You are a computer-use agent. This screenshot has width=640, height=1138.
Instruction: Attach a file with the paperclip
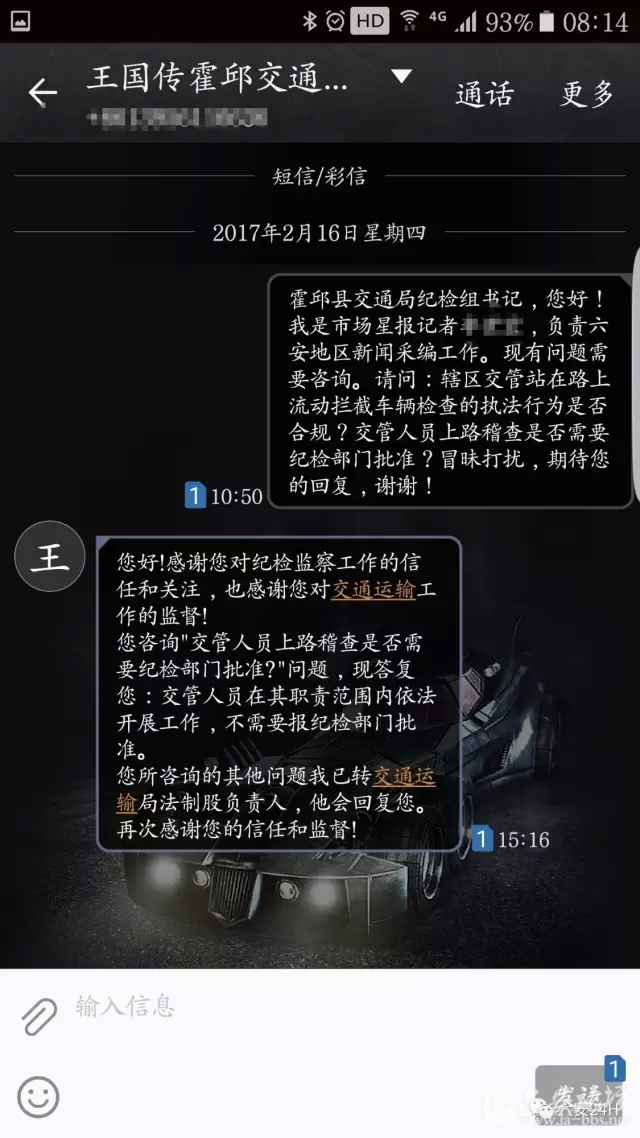pyautogui.click(x=39, y=1016)
